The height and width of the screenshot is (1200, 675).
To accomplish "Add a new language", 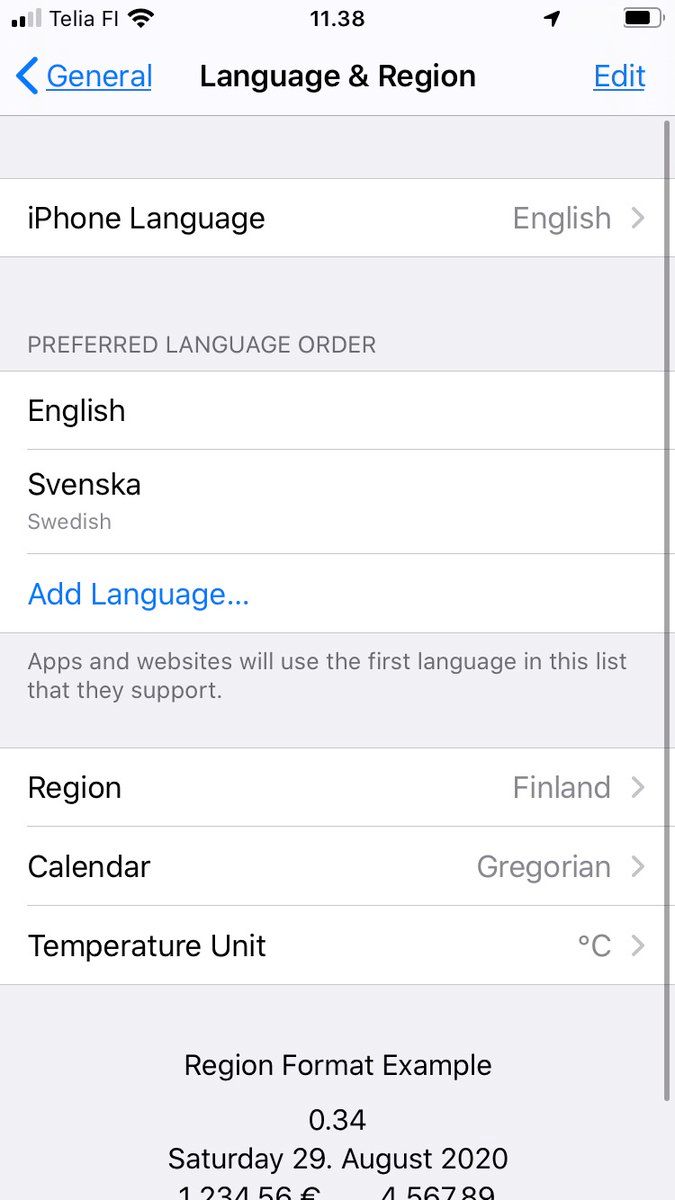I will 138,594.
